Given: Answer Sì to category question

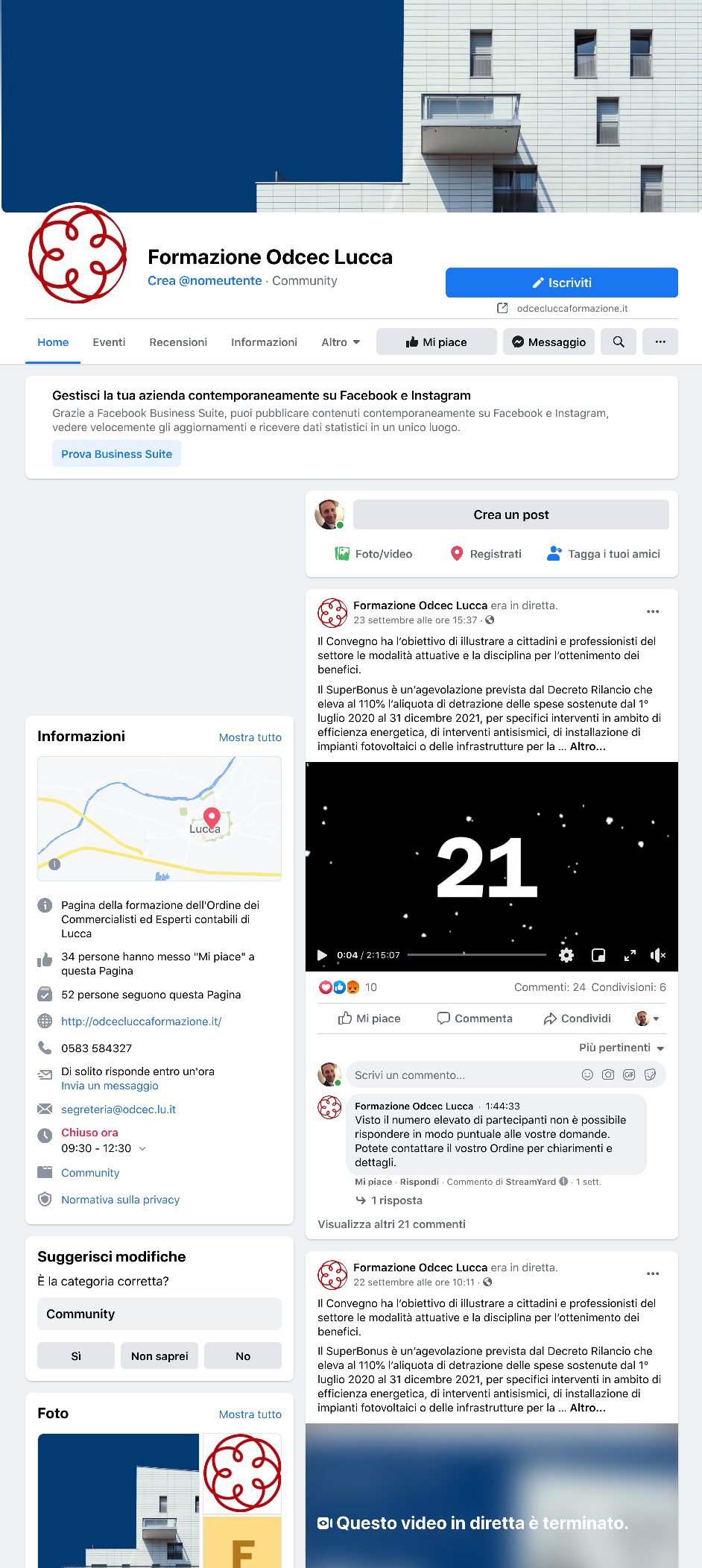Looking at the screenshot, I should pyautogui.click(x=76, y=1356).
